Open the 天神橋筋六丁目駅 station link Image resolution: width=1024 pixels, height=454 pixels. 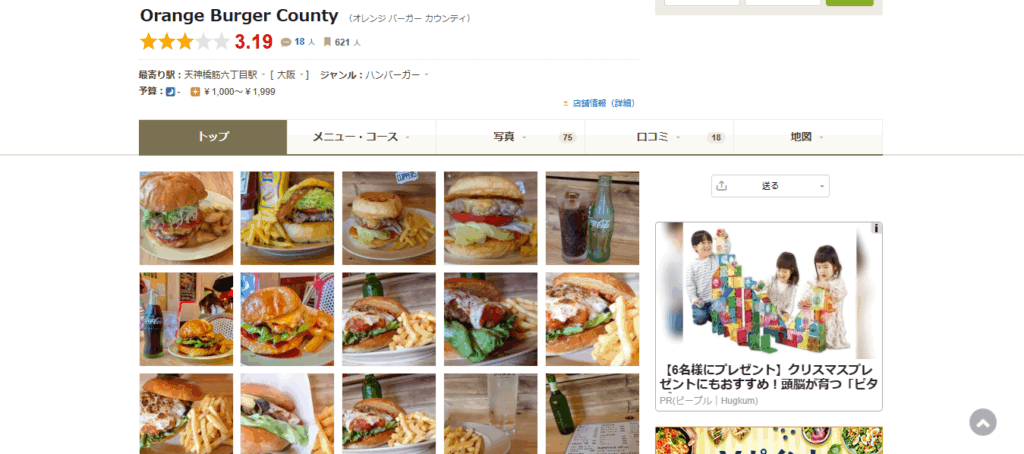tap(220, 75)
